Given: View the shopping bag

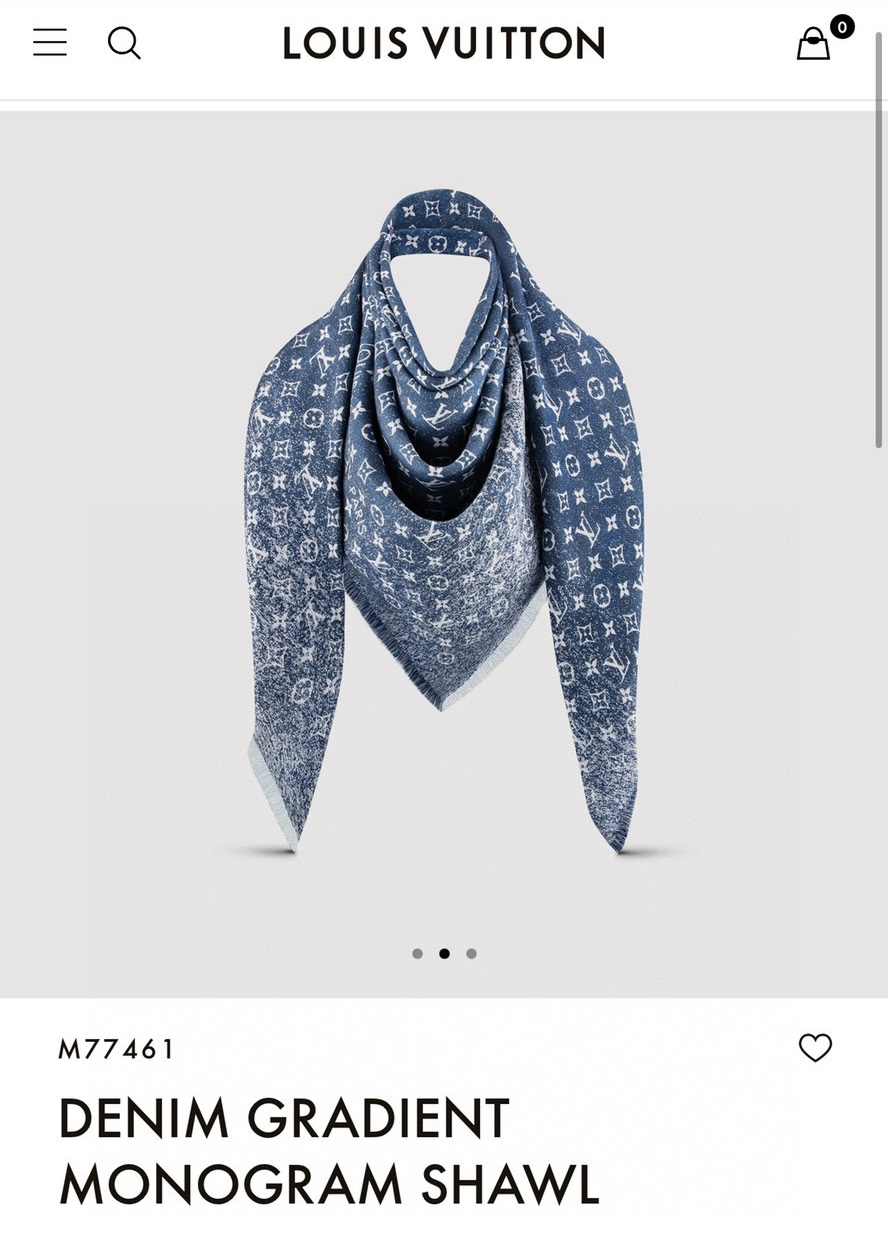Looking at the screenshot, I should pyautogui.click(x=814, y=44).
